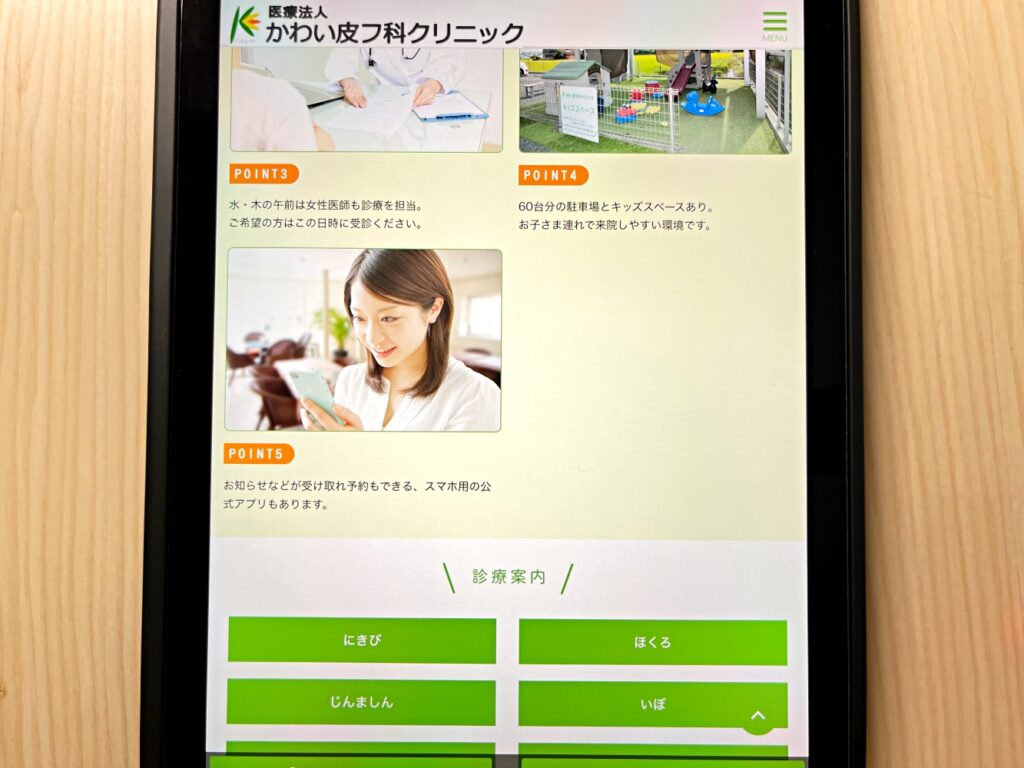The height and width of the screenshot is (768, 1024).
Task: Open the MENU hamburger button
Action: pyautogui.click(x=774, y=25)
